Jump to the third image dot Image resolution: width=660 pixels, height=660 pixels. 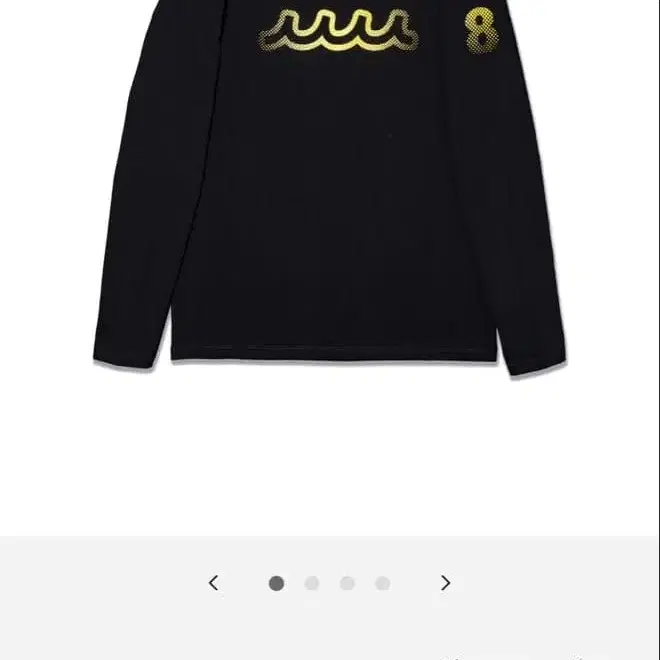pyautogui.click(x=347, y=583)
